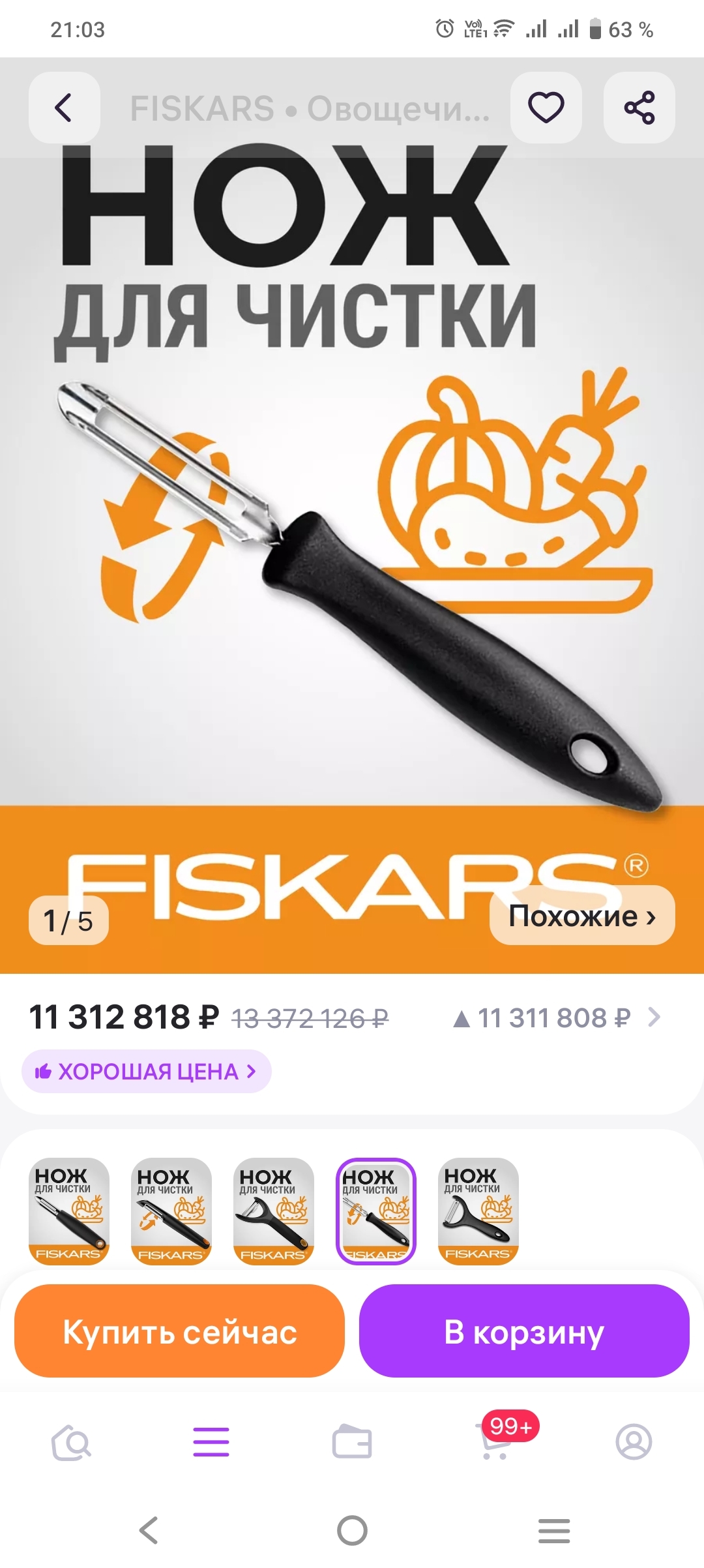Switch to the catalog menu tab
The height and width of the screenshot is (1568, 704).
211,1442
